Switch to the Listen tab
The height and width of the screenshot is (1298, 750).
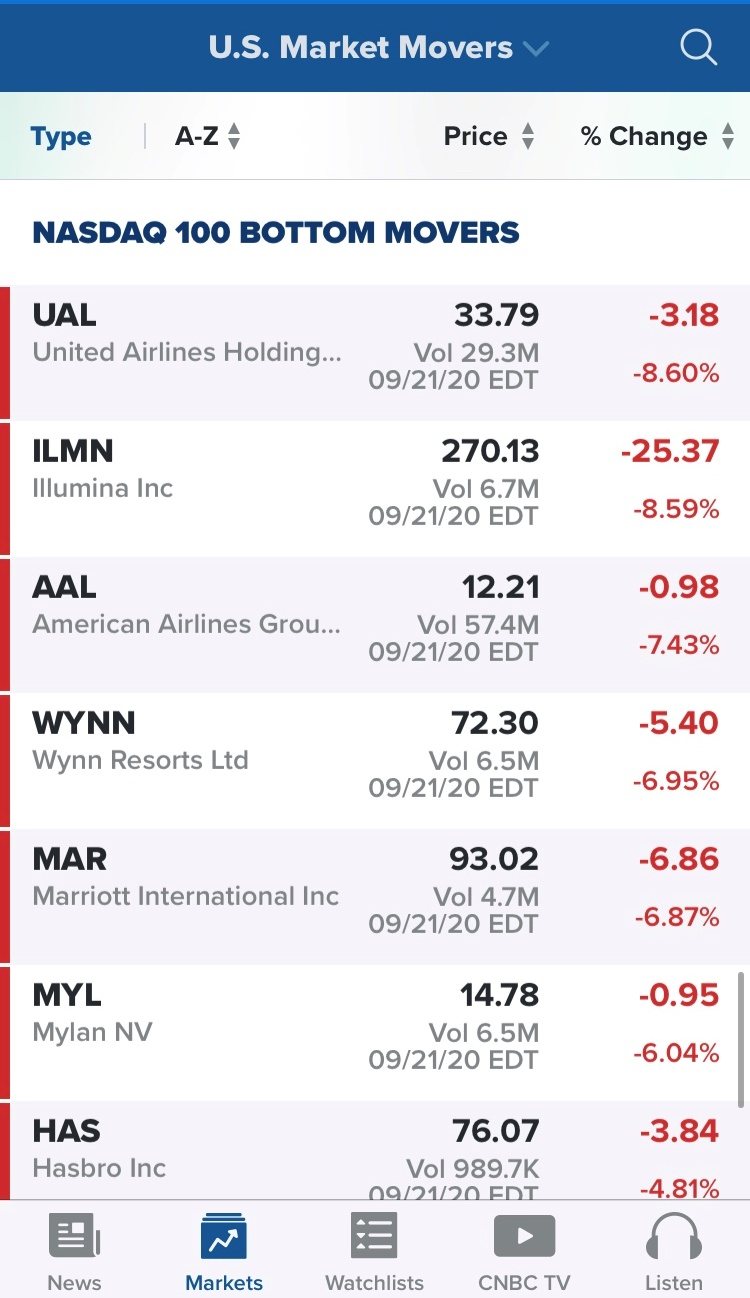point(673,1250)
